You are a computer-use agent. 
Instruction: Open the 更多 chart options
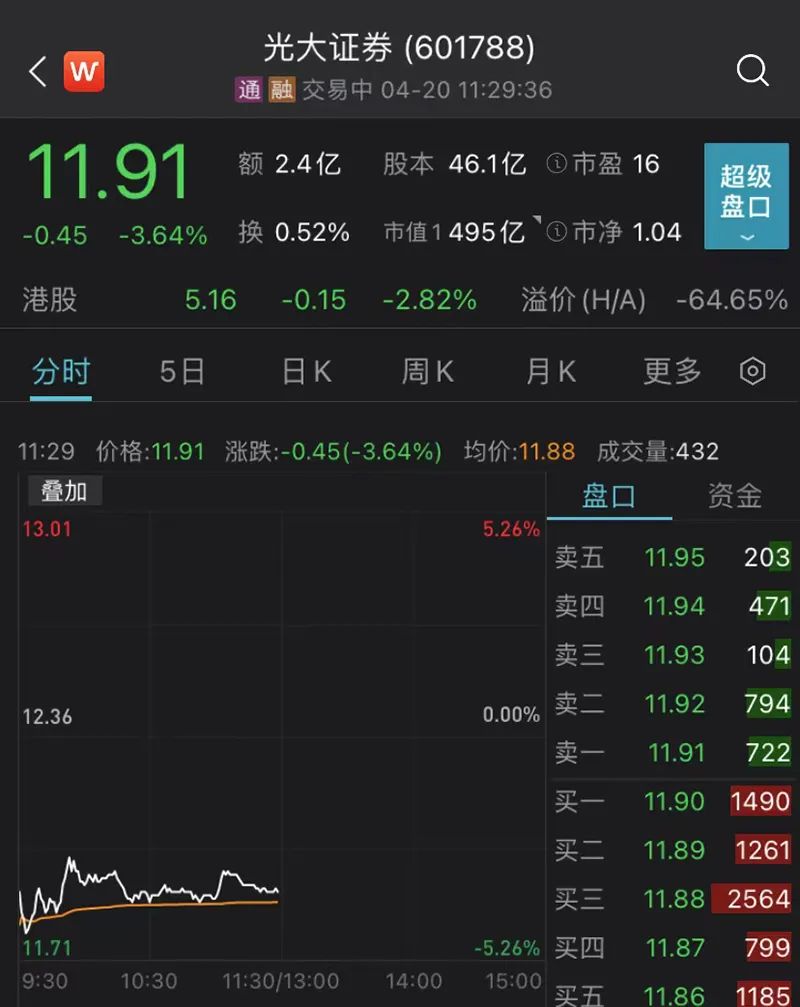point(672,372)
